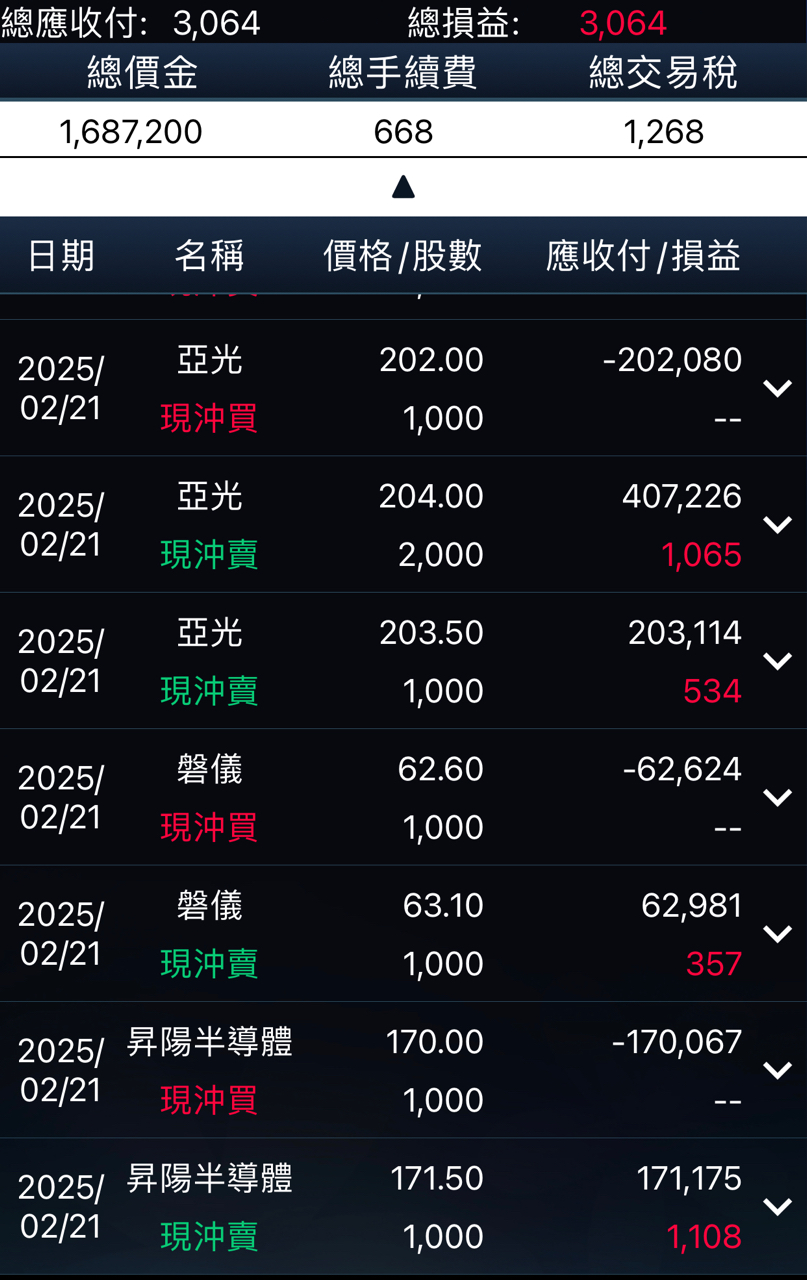Collapse the summary panel with the up arrow
Screen dimensions: 807x1280
tap(403, 187)
